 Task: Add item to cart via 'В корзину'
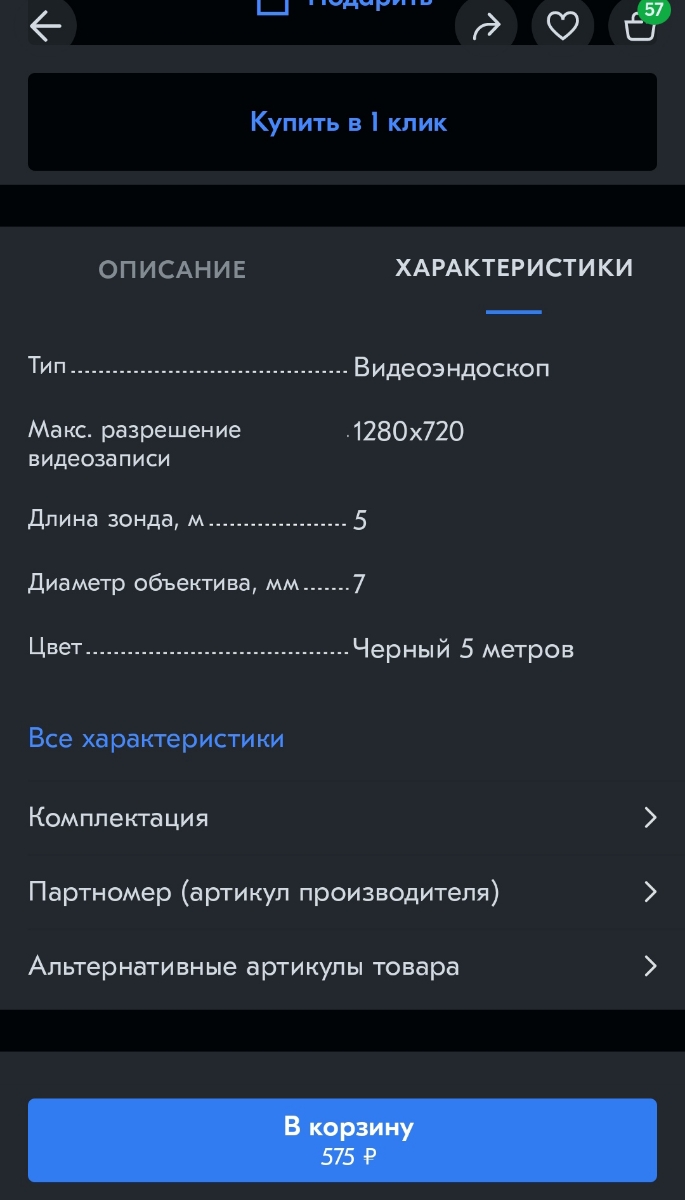pyautogui.click(x=342, y=1140)
